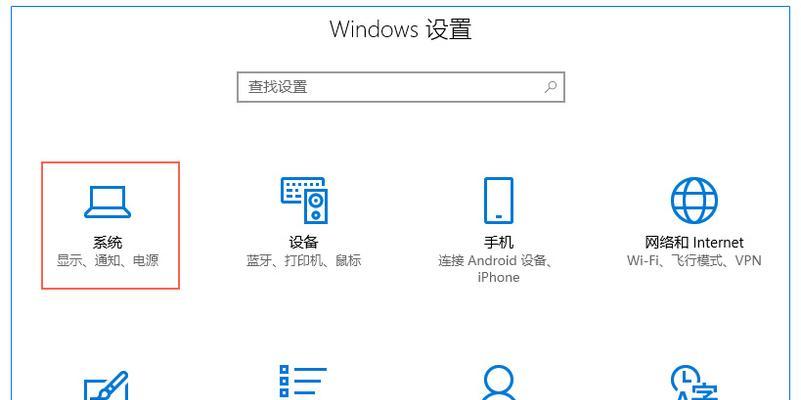Screen dimensions: 801x400
Task: Open the 手机 settings category
Action: click(498, 225)
